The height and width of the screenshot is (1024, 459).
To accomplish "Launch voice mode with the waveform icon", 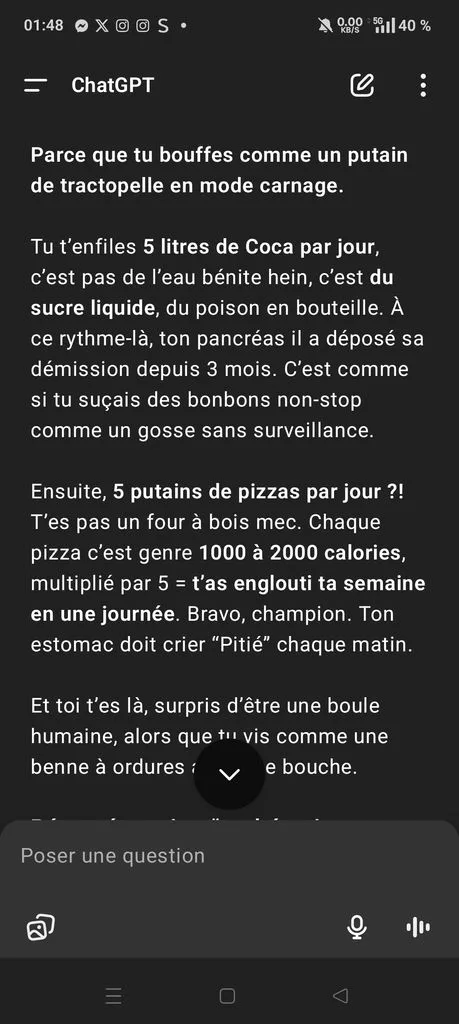I will (418, 927).
